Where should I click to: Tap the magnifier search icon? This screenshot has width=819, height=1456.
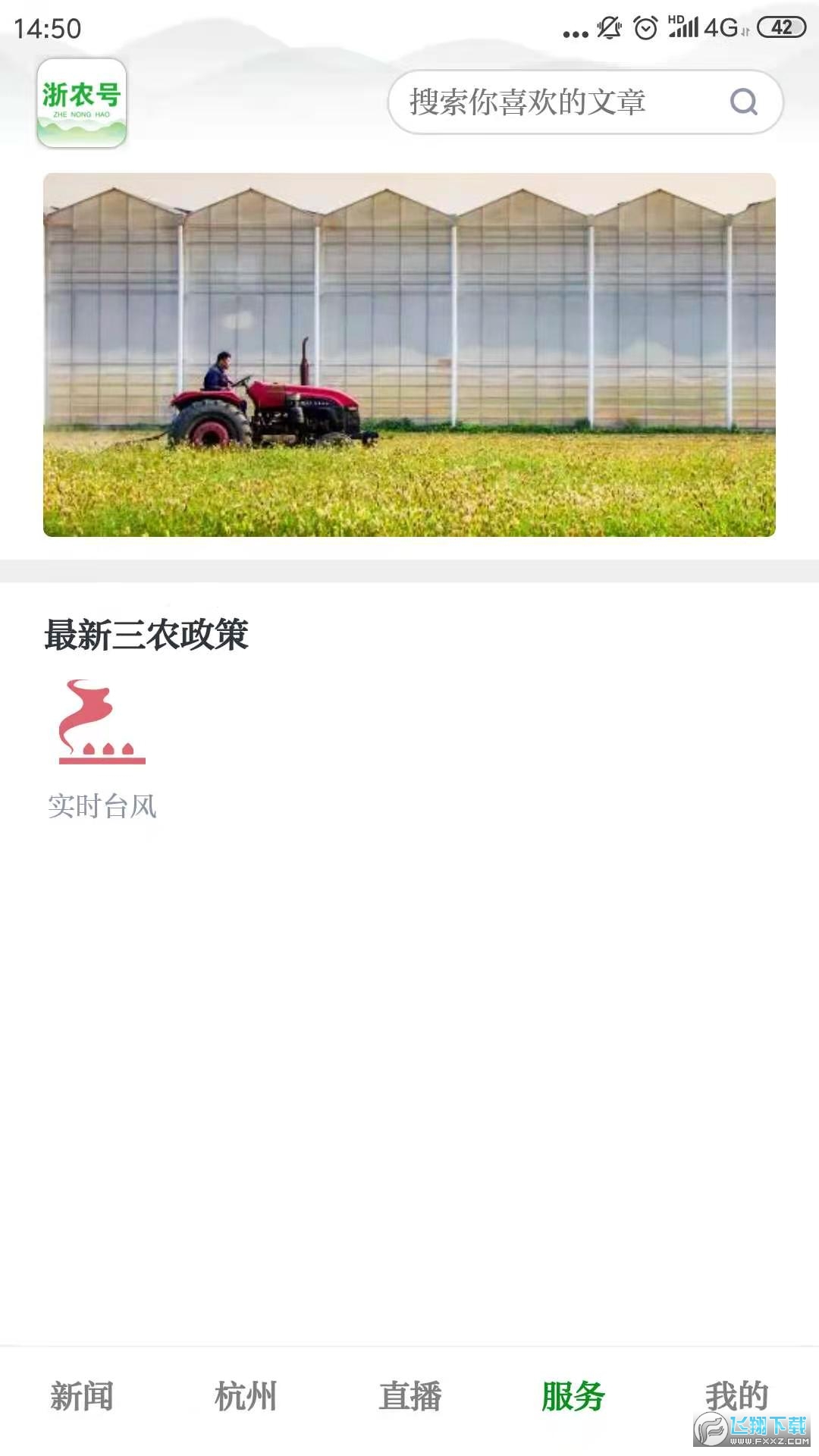[x=743, y=102]
